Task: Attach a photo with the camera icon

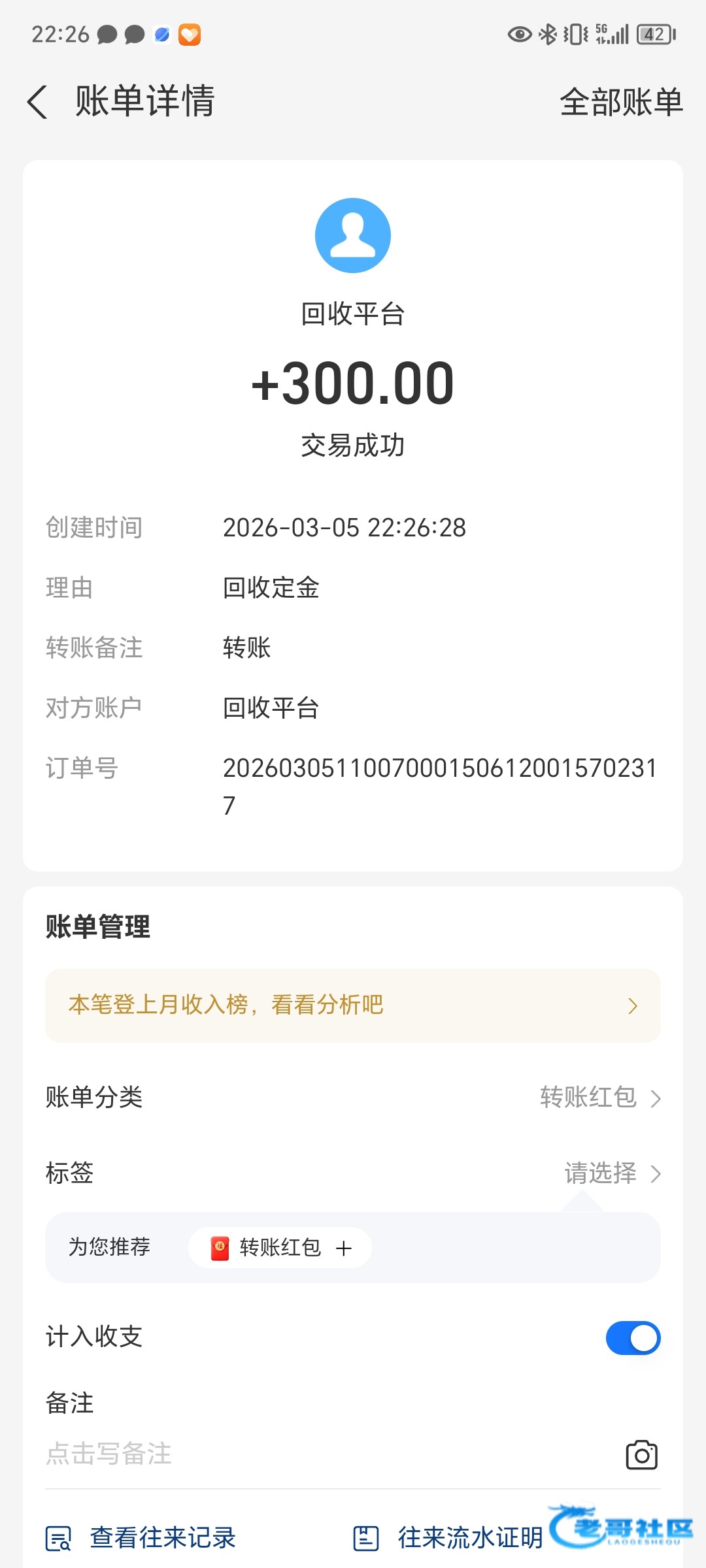Action: coord(641,1455)
